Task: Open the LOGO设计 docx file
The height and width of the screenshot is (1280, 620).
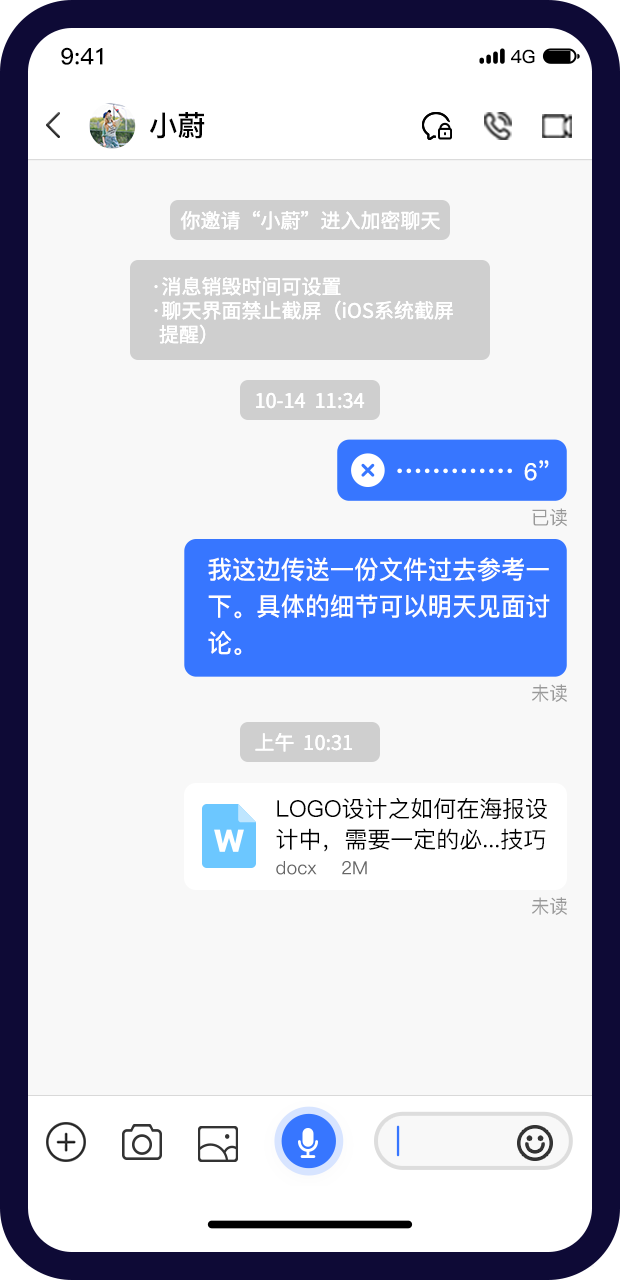Action: (375, 836)
